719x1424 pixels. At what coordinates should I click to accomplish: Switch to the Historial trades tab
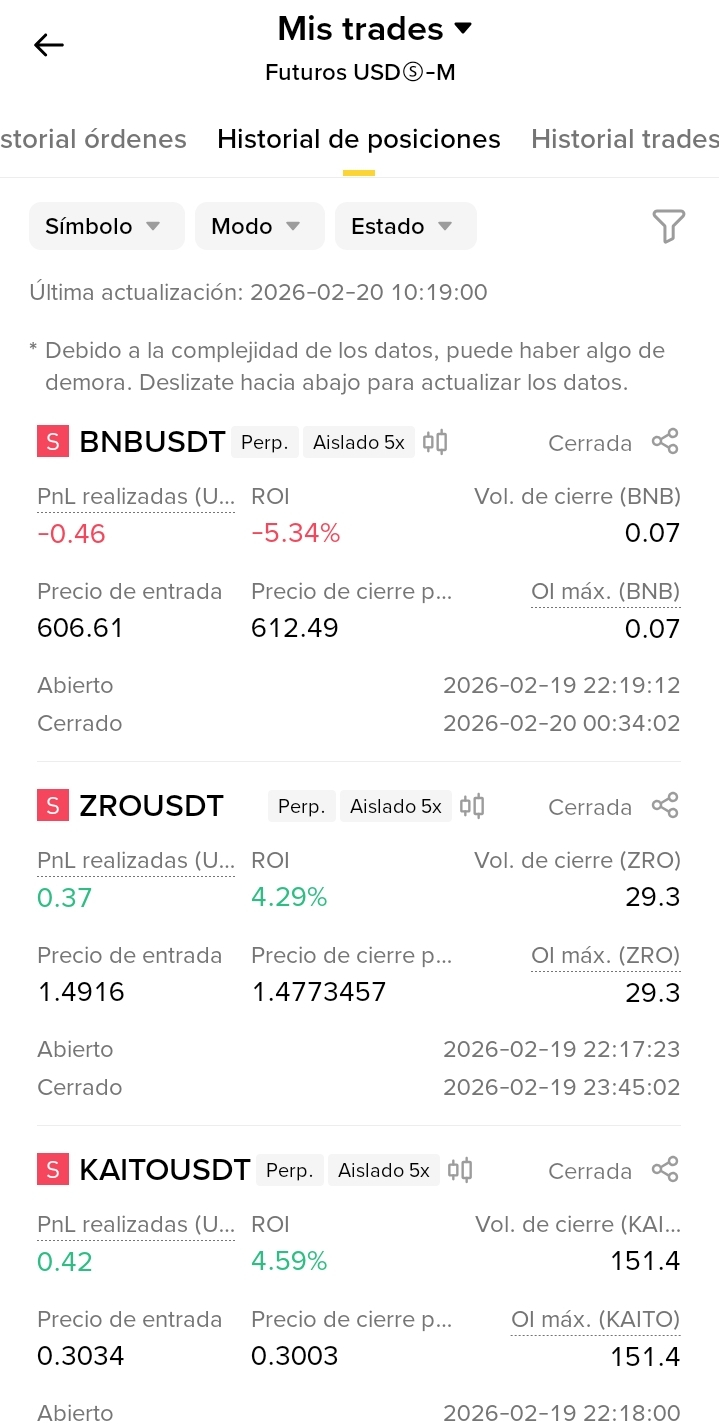click(625, 139)
